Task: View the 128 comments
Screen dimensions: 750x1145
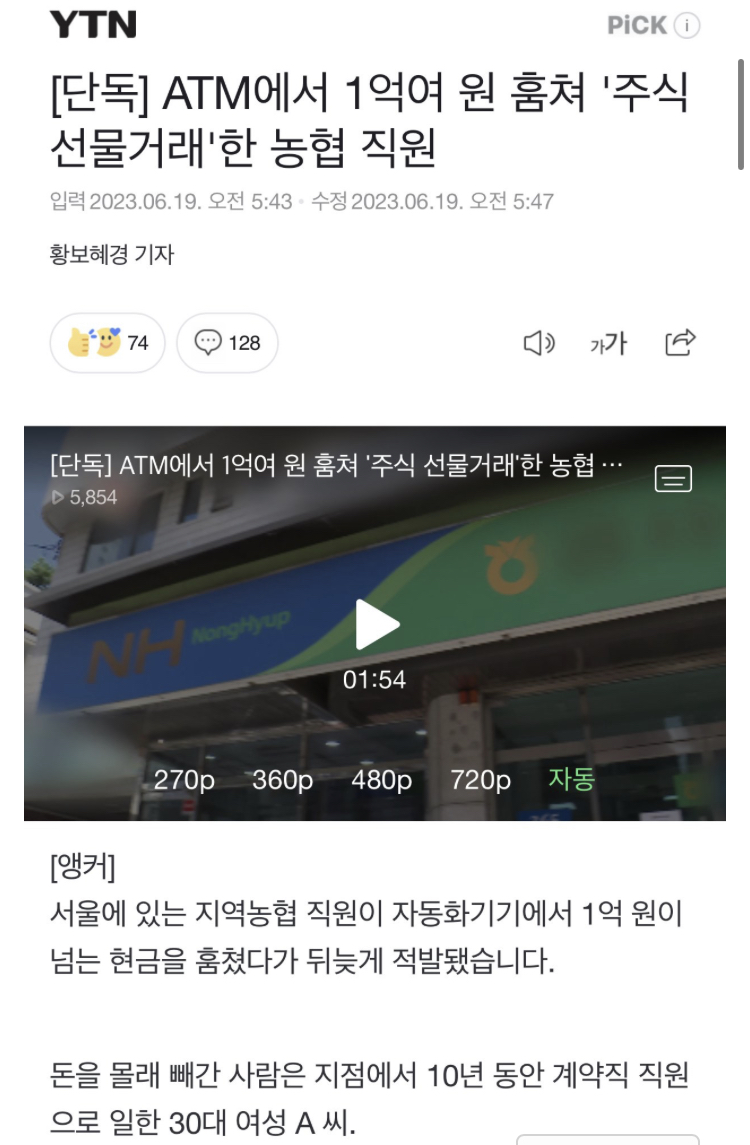Action: [x=227, y=343]
